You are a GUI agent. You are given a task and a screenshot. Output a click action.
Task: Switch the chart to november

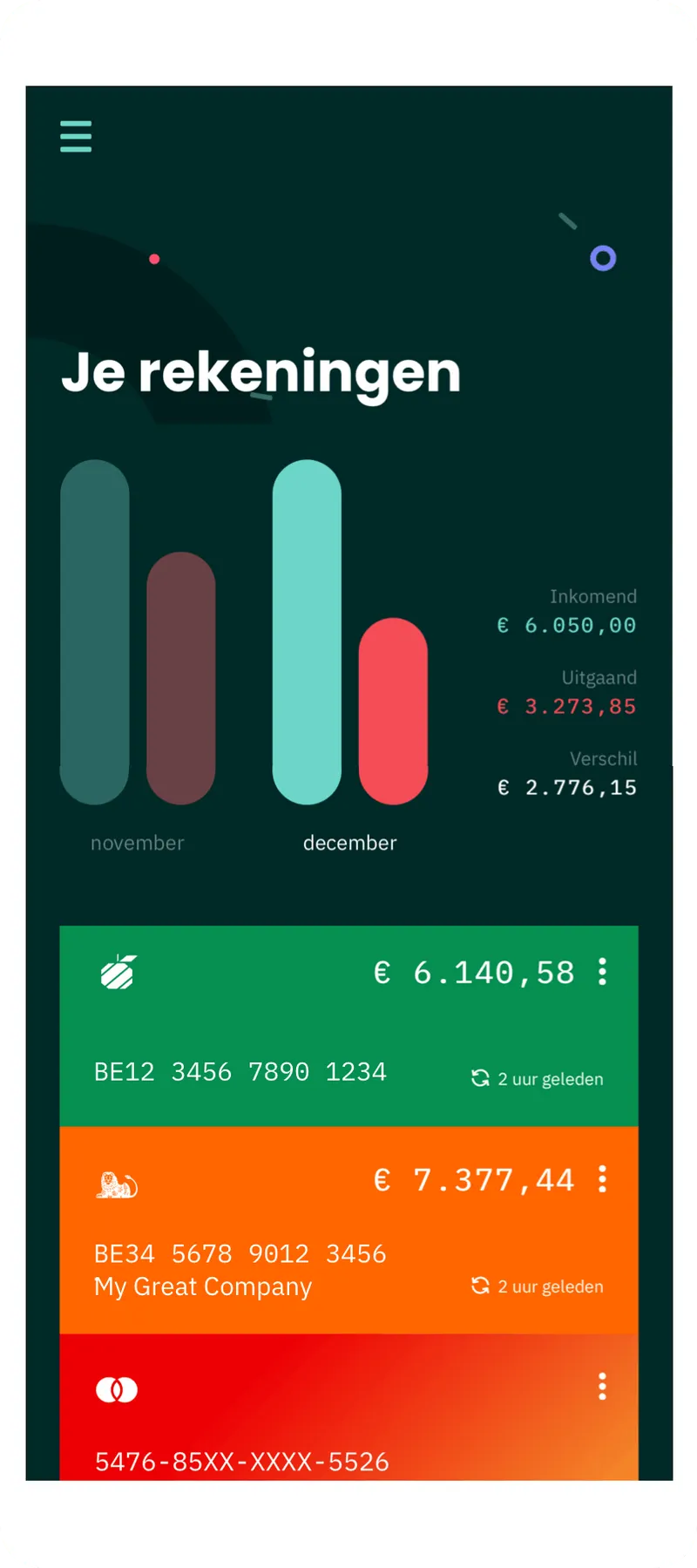point(136,842)
